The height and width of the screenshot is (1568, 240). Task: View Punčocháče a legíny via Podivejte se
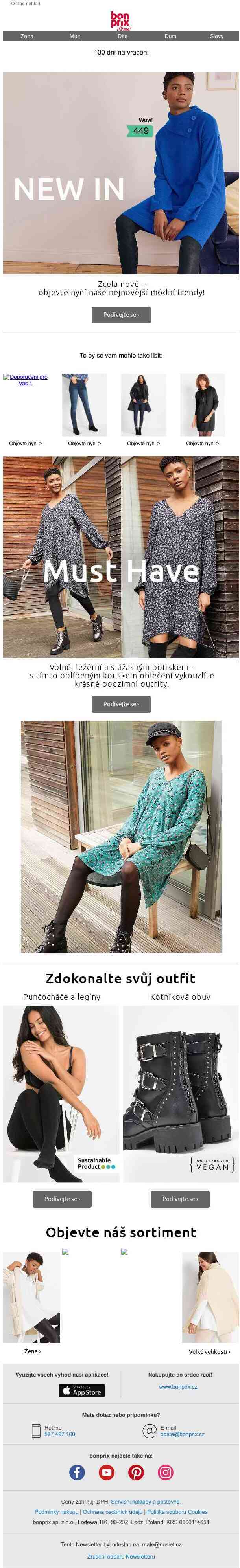pyautogui.click(x=61, y=1199)
